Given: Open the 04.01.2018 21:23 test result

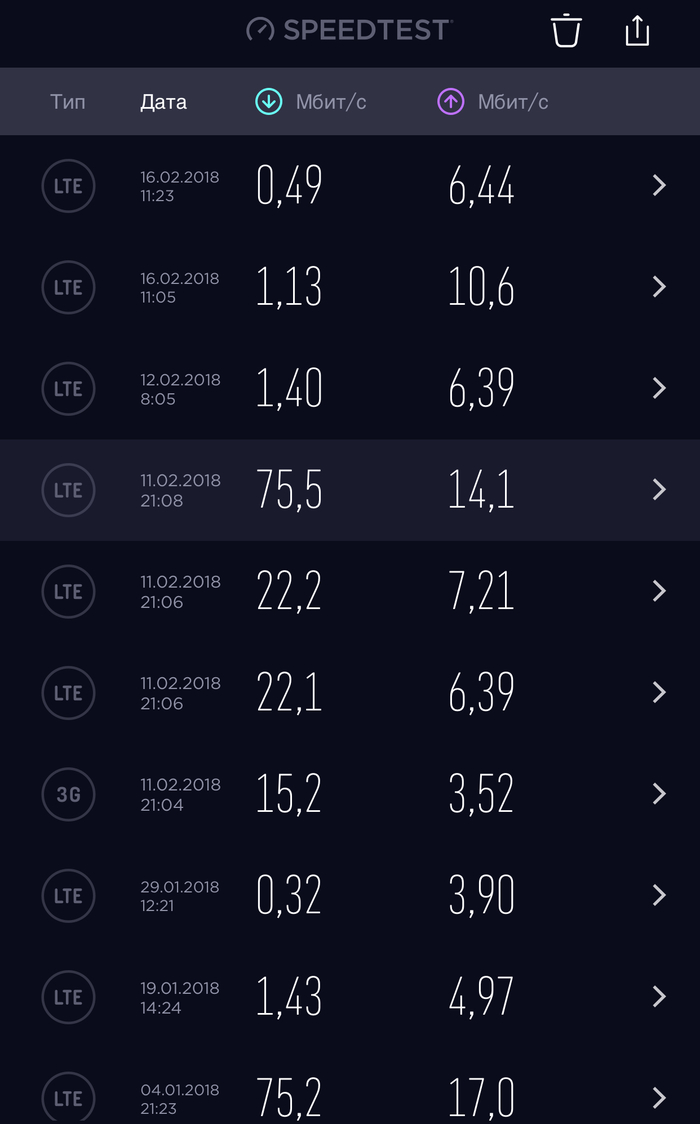Looking at the screenshot, I should [350, 1097].
